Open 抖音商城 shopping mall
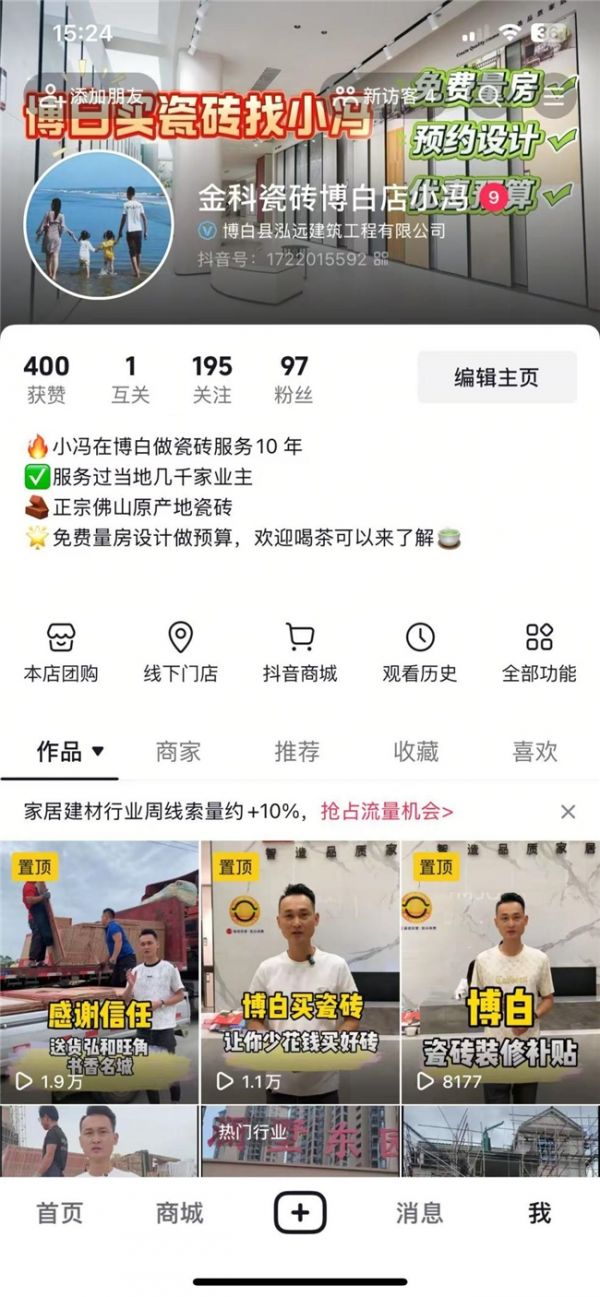The height and width of the screenshot is (1297, 600). (300, 653)
